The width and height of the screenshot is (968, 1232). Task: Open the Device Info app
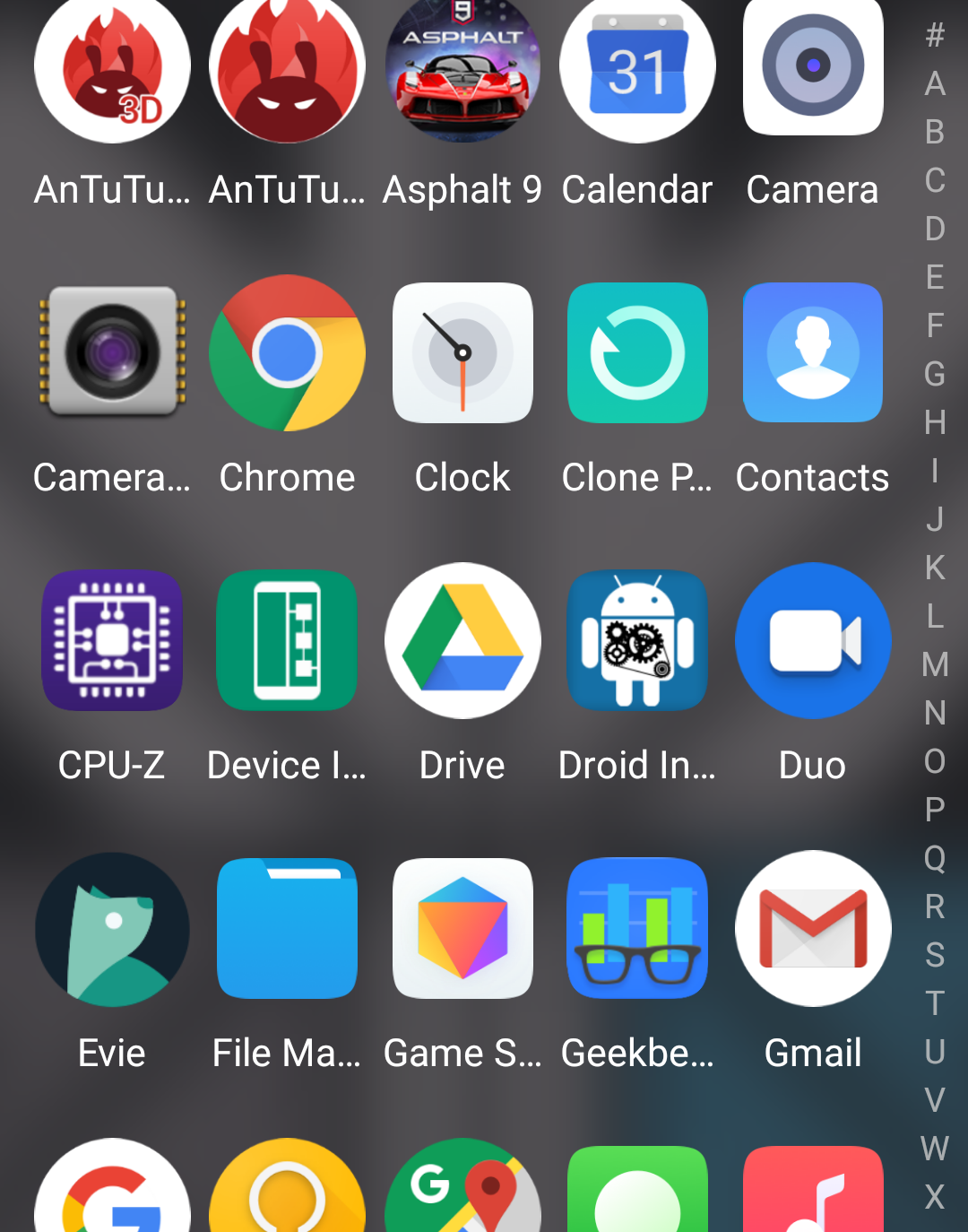click(x=287, y=640)
